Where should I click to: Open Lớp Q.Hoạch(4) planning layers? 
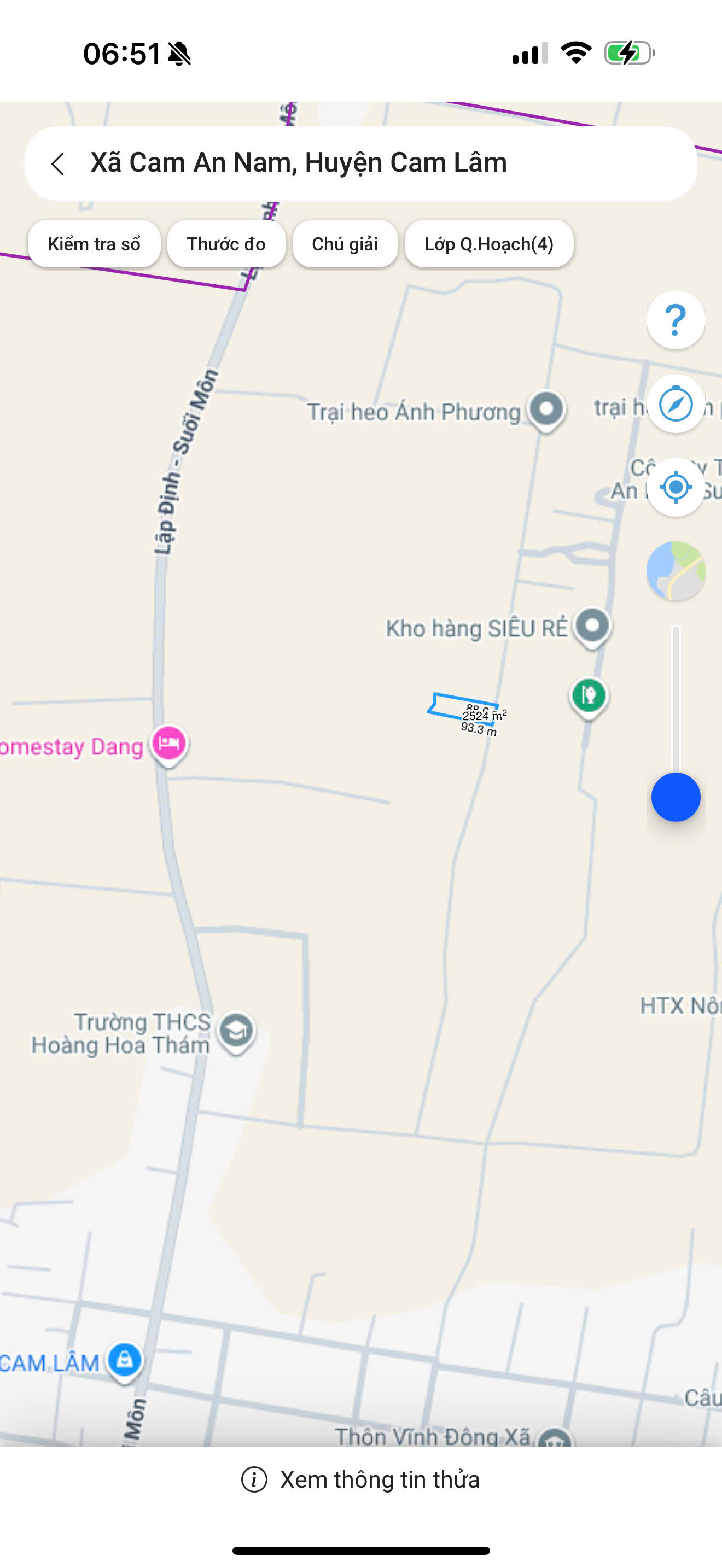coord(489,244)
